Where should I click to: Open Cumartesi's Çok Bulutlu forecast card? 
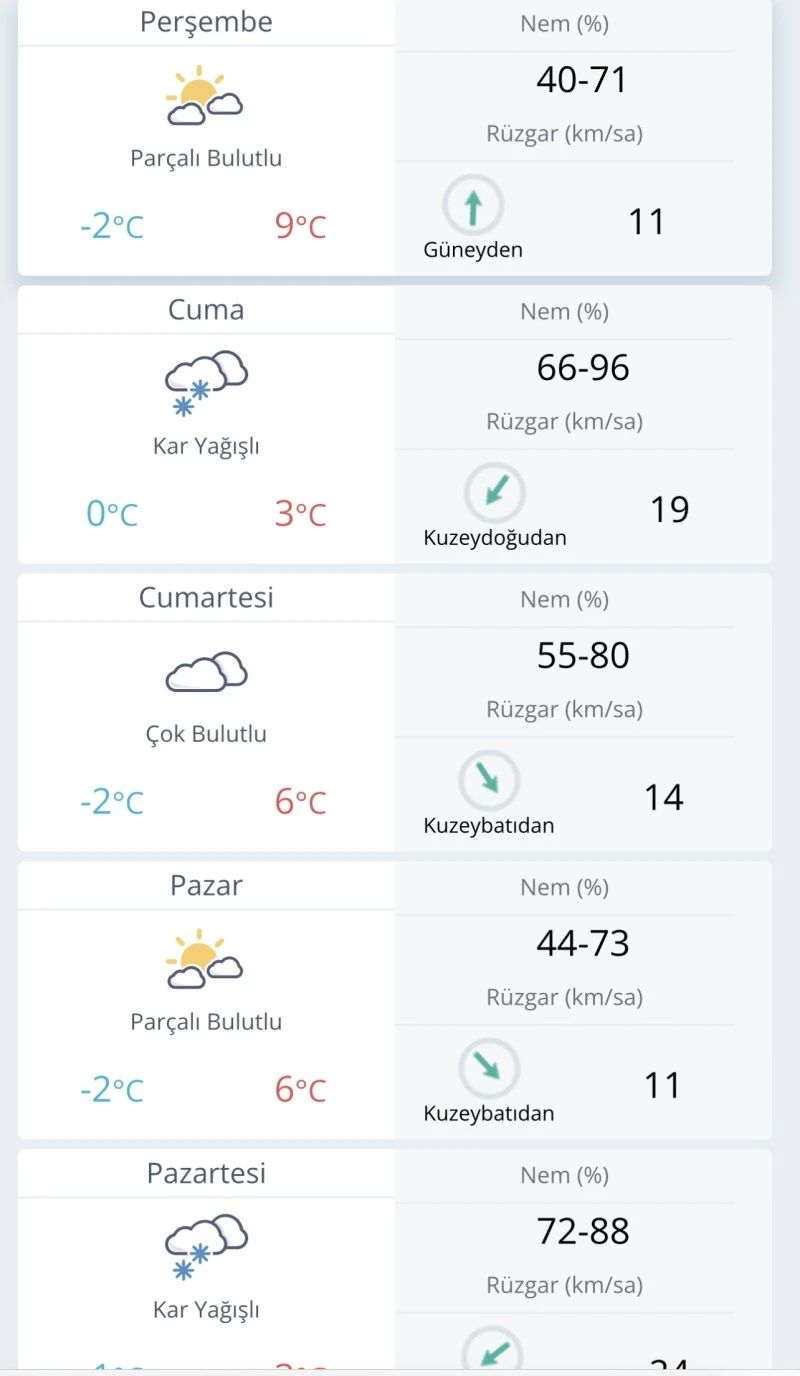[x=394, y=712]
